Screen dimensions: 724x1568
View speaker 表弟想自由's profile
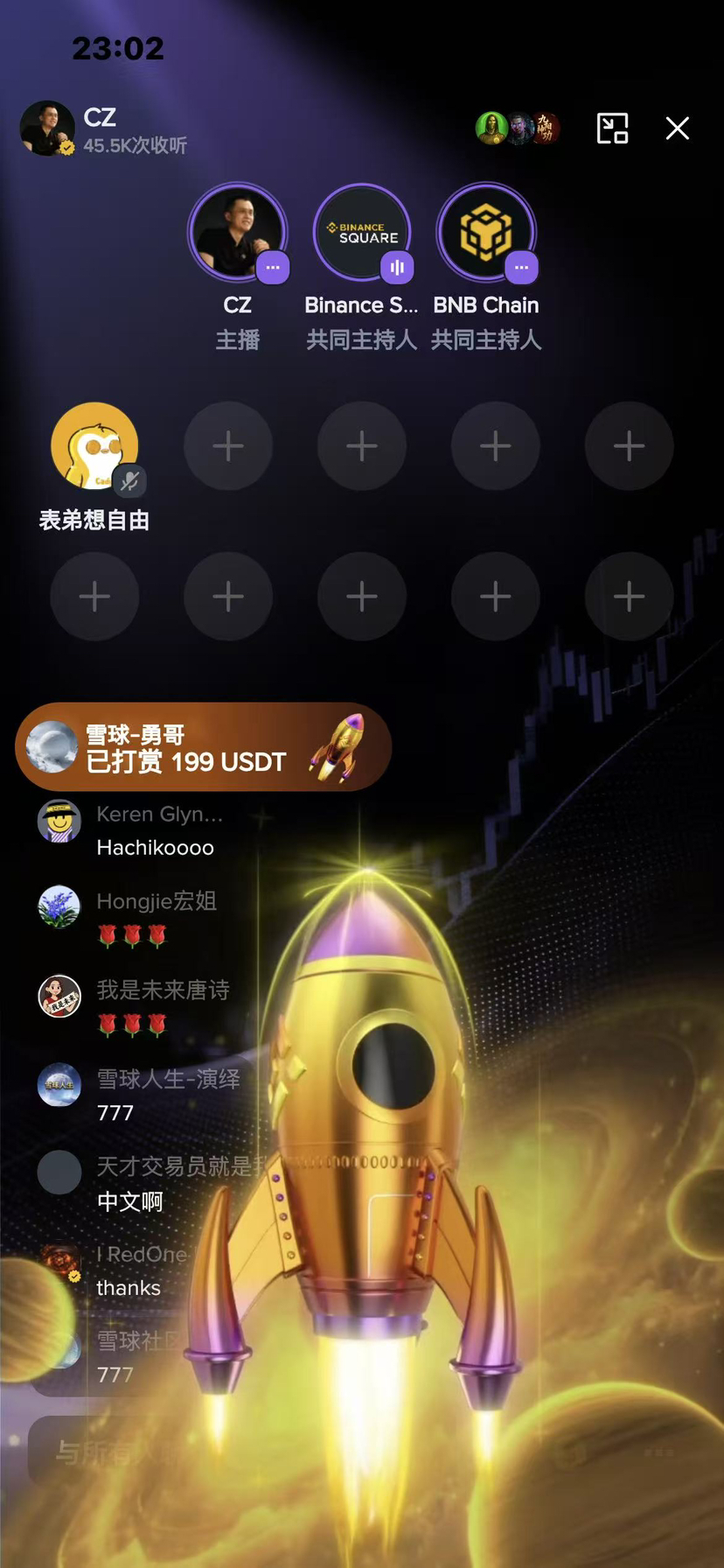94,445
